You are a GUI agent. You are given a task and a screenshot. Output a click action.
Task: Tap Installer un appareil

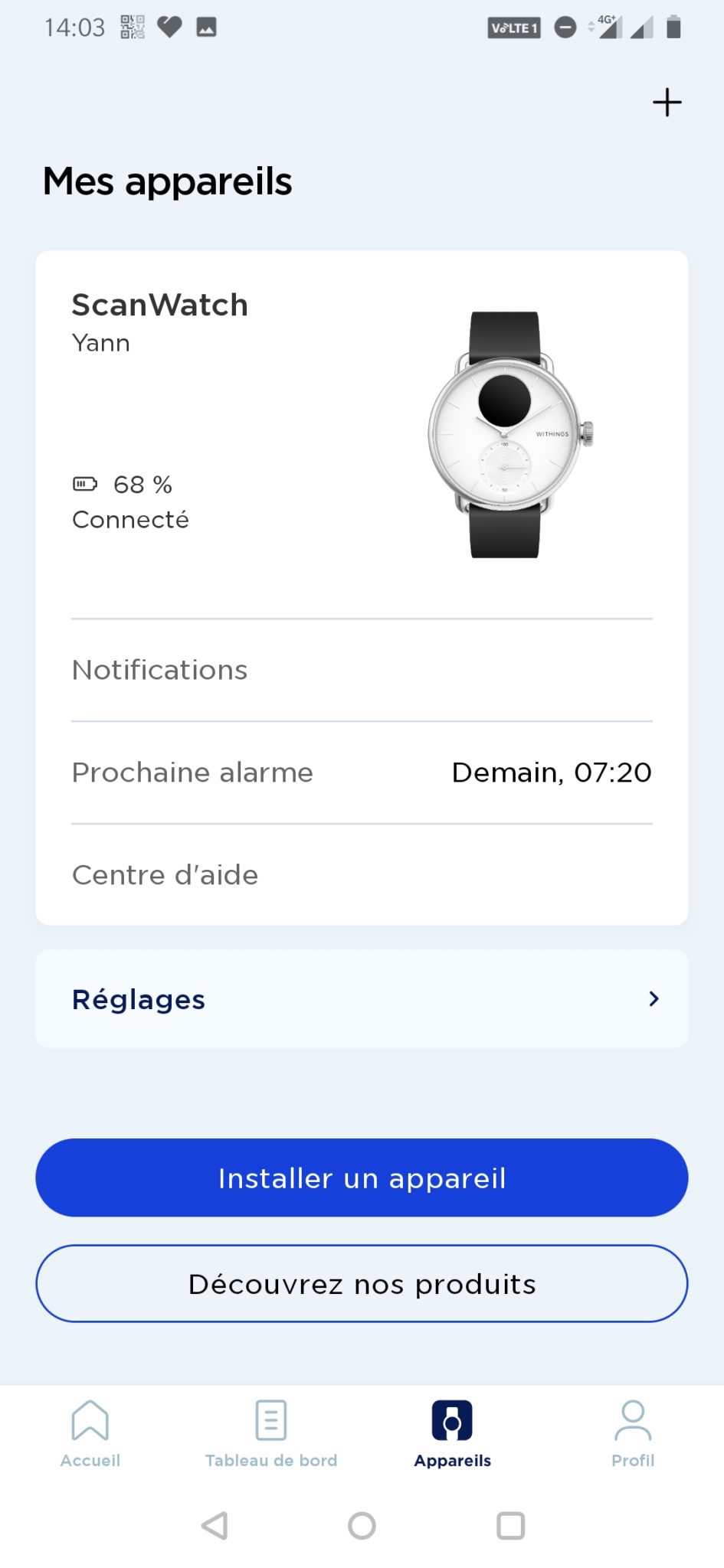(362, 1178)
